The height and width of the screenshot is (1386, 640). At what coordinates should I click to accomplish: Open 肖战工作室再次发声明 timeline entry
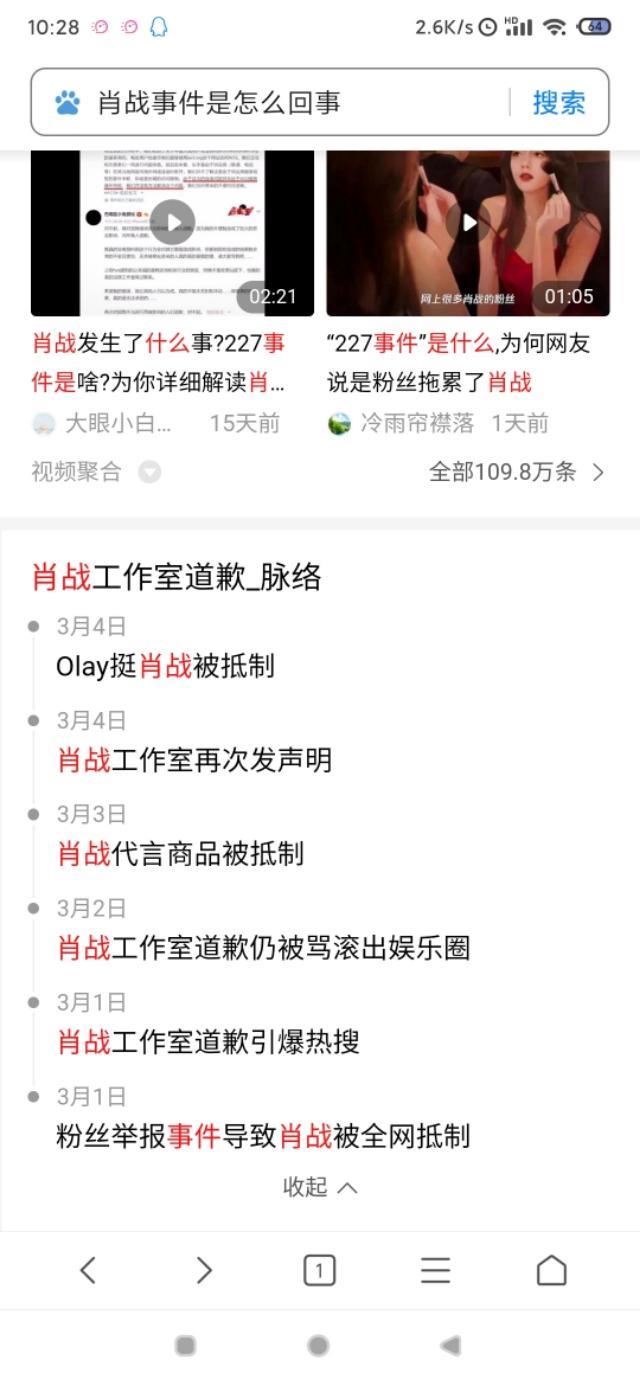195,760
